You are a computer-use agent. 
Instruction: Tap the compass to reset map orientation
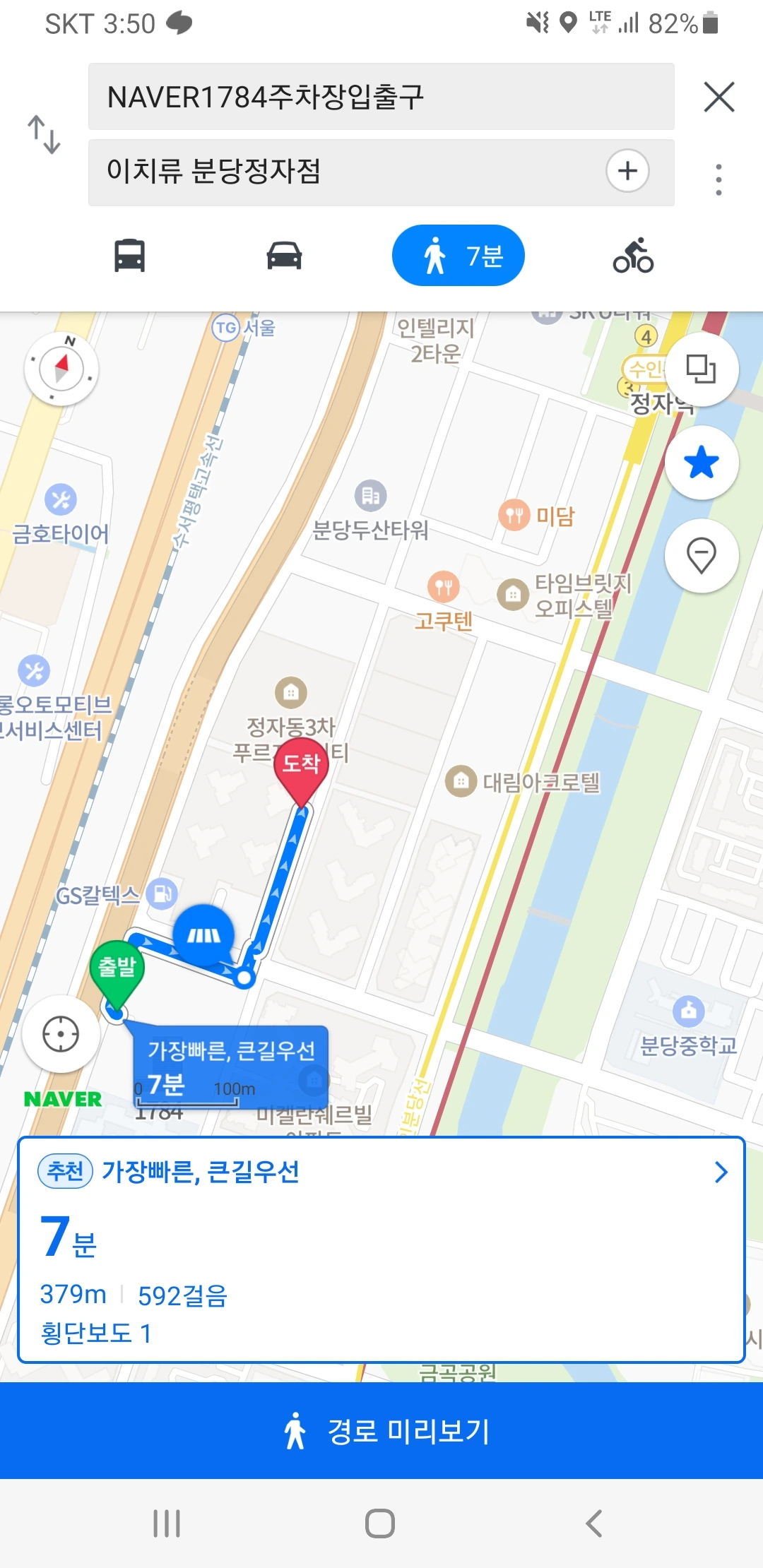(x=61, y=369)
